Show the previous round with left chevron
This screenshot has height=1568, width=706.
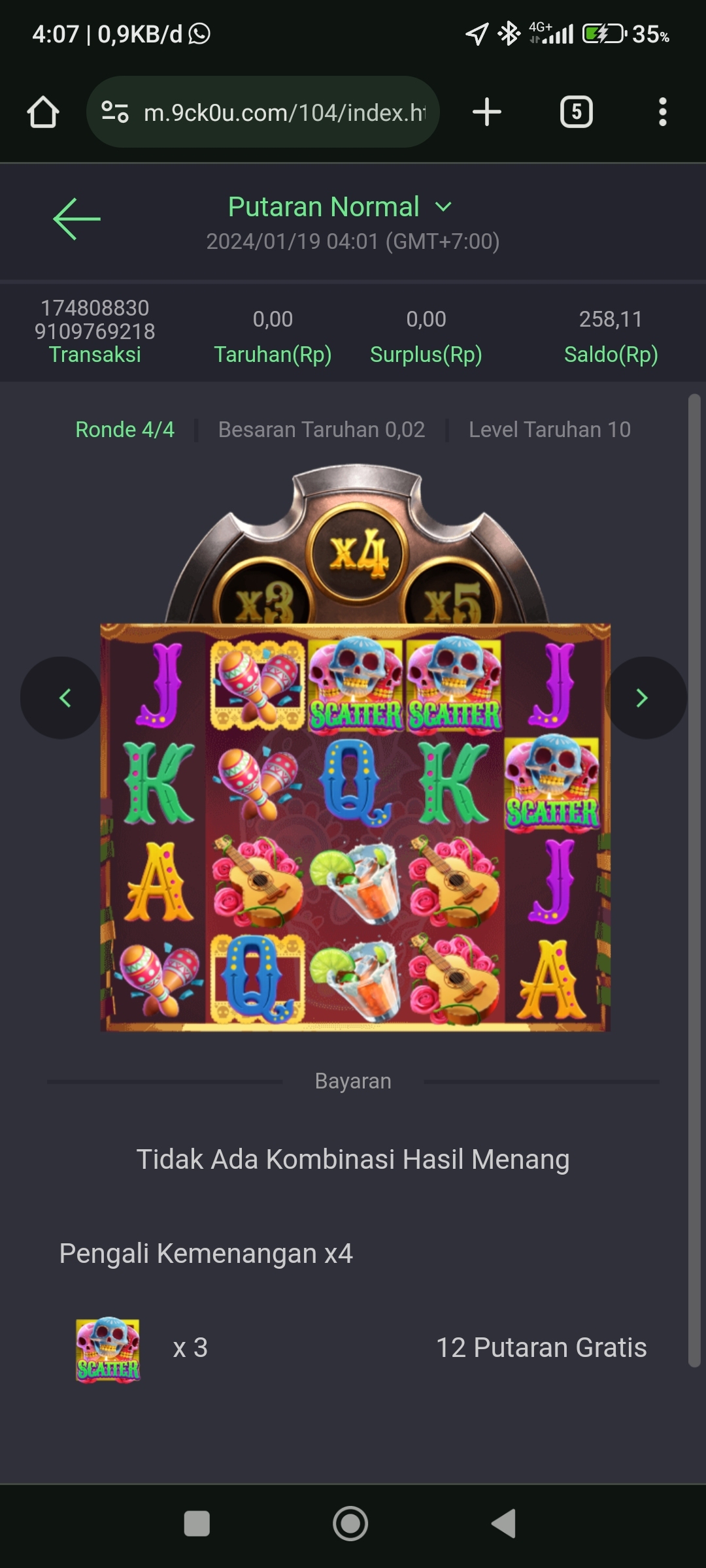tap(62, 698)
